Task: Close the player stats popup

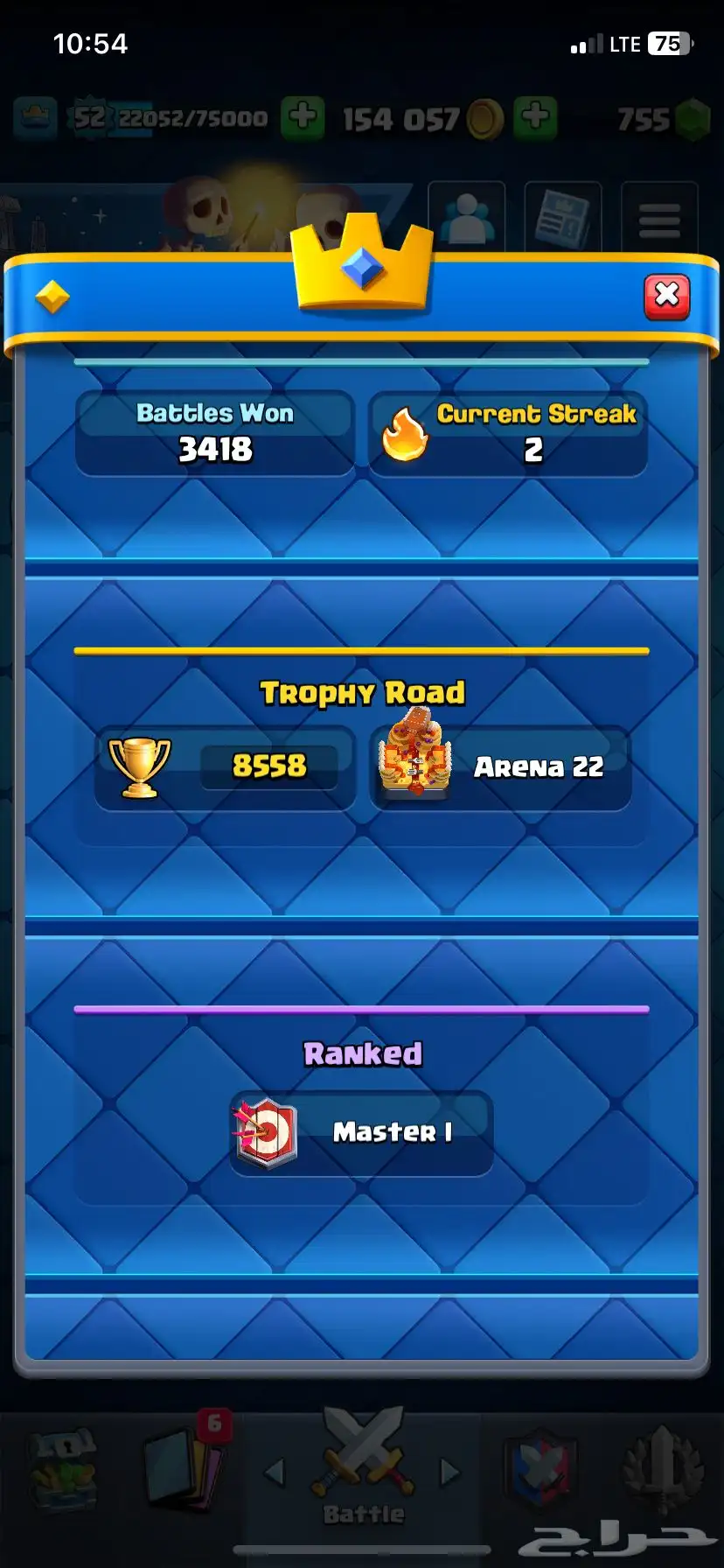Action: (x=666, y=297)
